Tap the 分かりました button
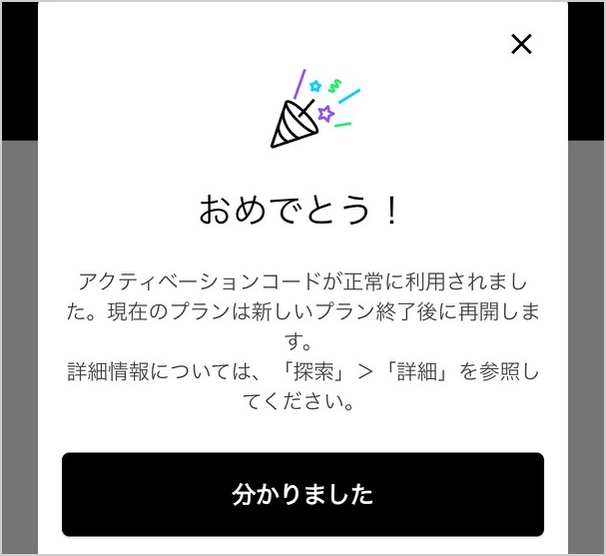 click(303, 494)
